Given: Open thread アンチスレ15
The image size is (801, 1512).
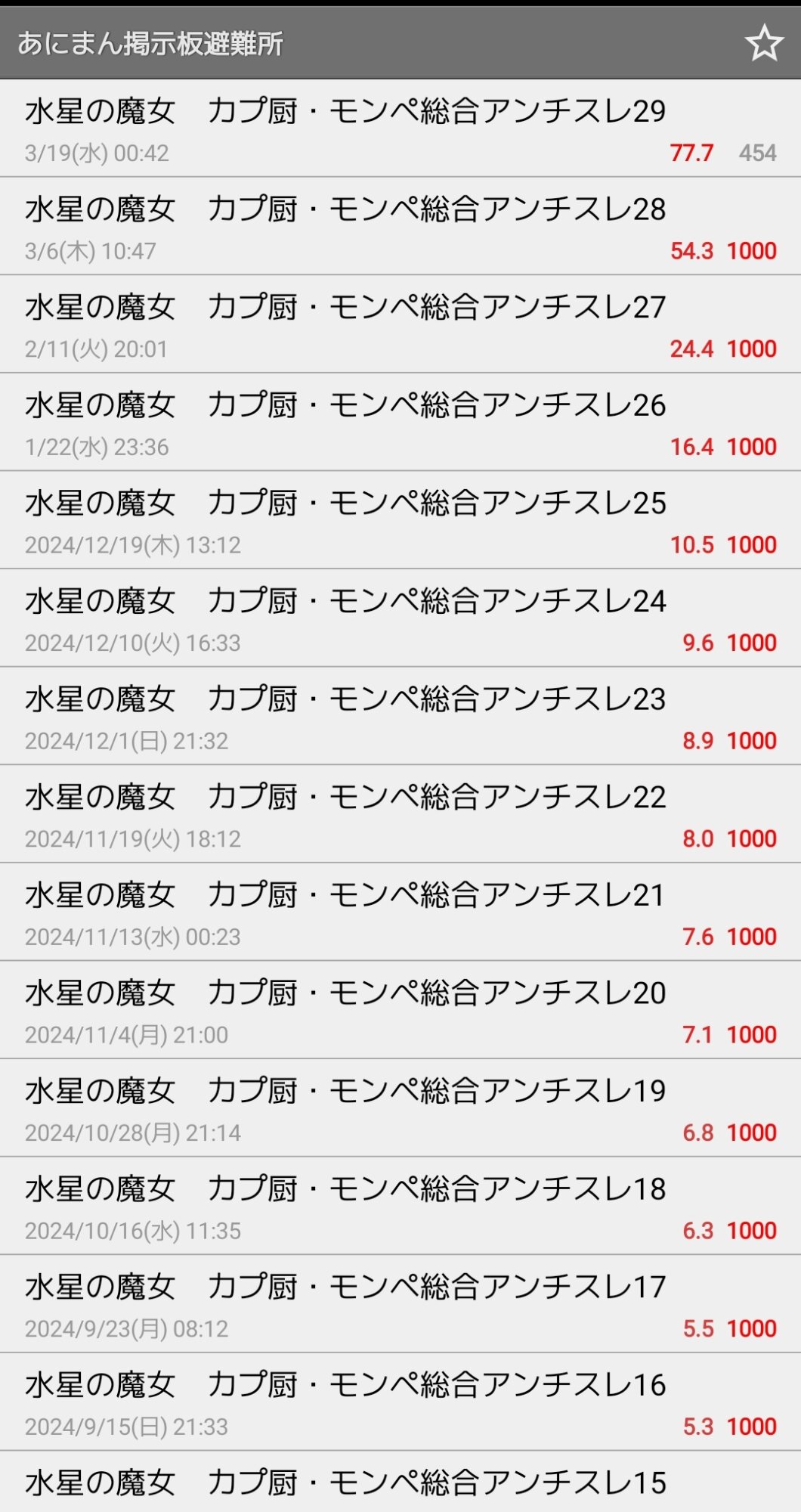Looking at the screenshot, I should click(x=345, y=1483).
